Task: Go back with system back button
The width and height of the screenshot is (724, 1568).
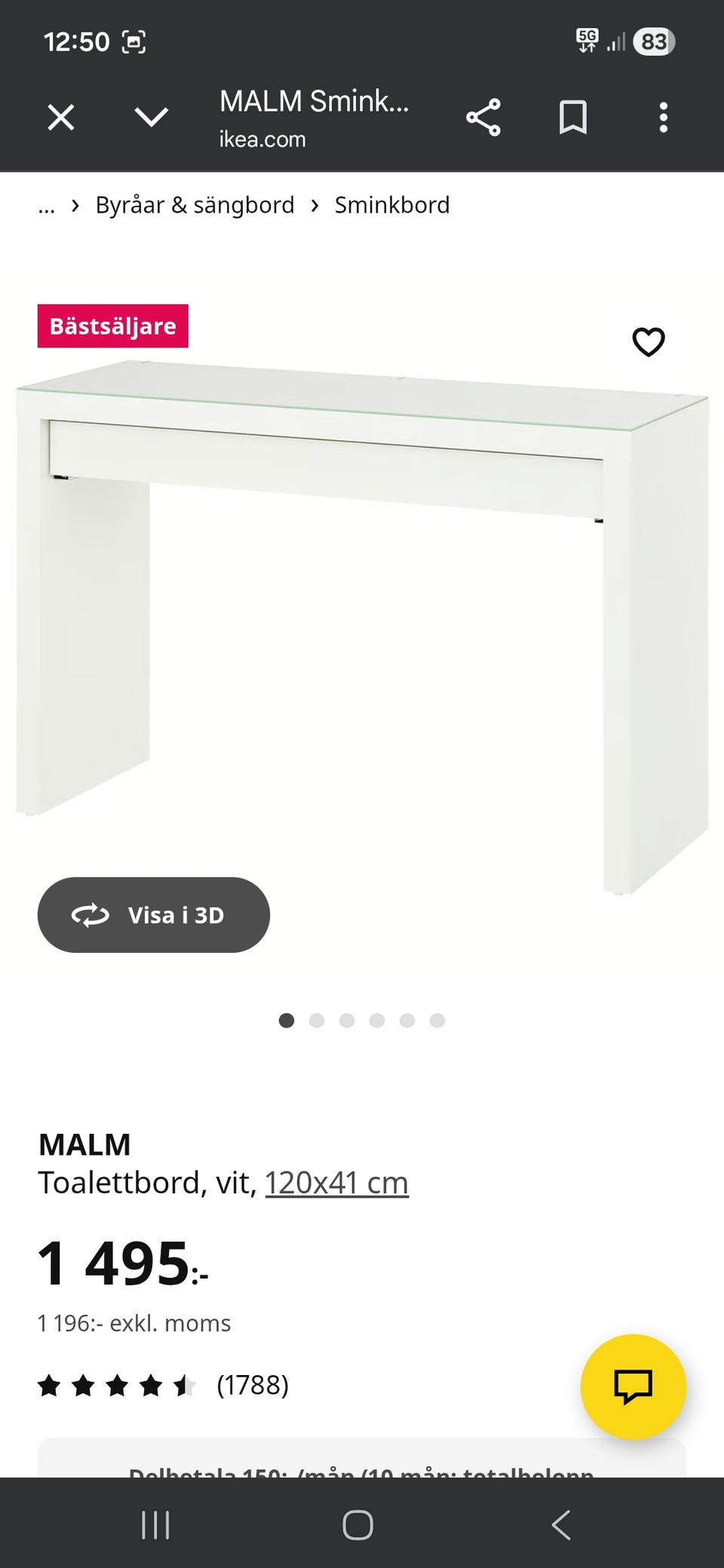Action: coord(561,1525)
